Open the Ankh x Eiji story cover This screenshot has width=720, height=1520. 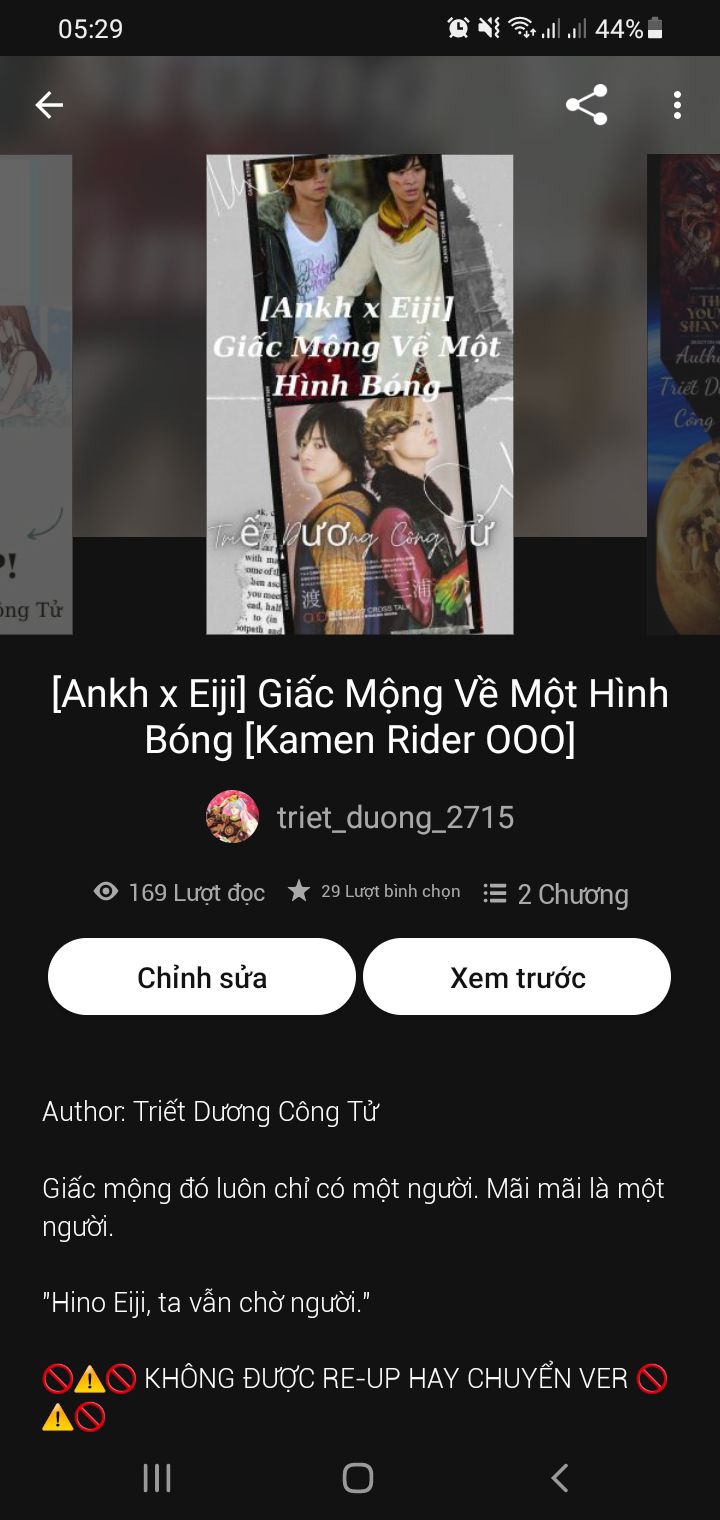360,394
